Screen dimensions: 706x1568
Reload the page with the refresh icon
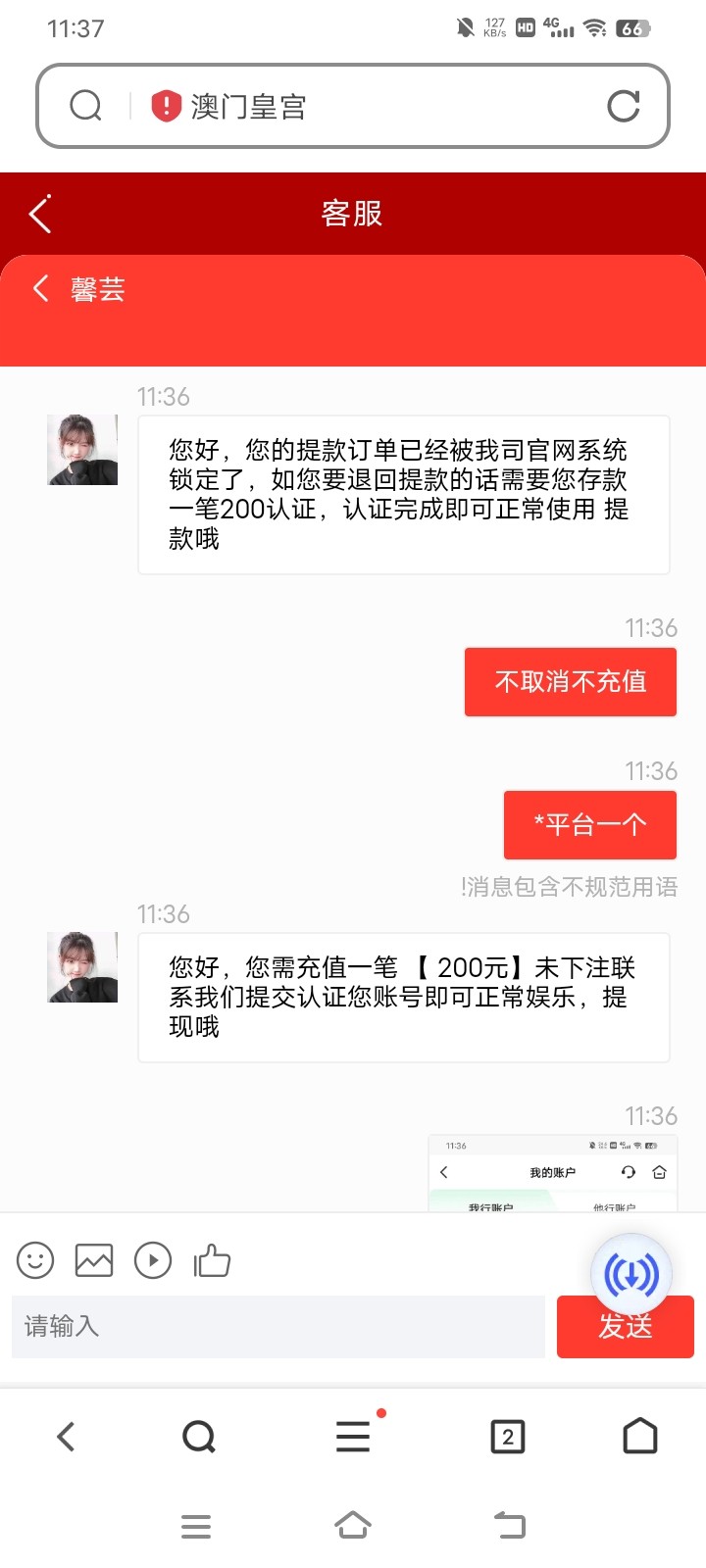tap(623, 106)
